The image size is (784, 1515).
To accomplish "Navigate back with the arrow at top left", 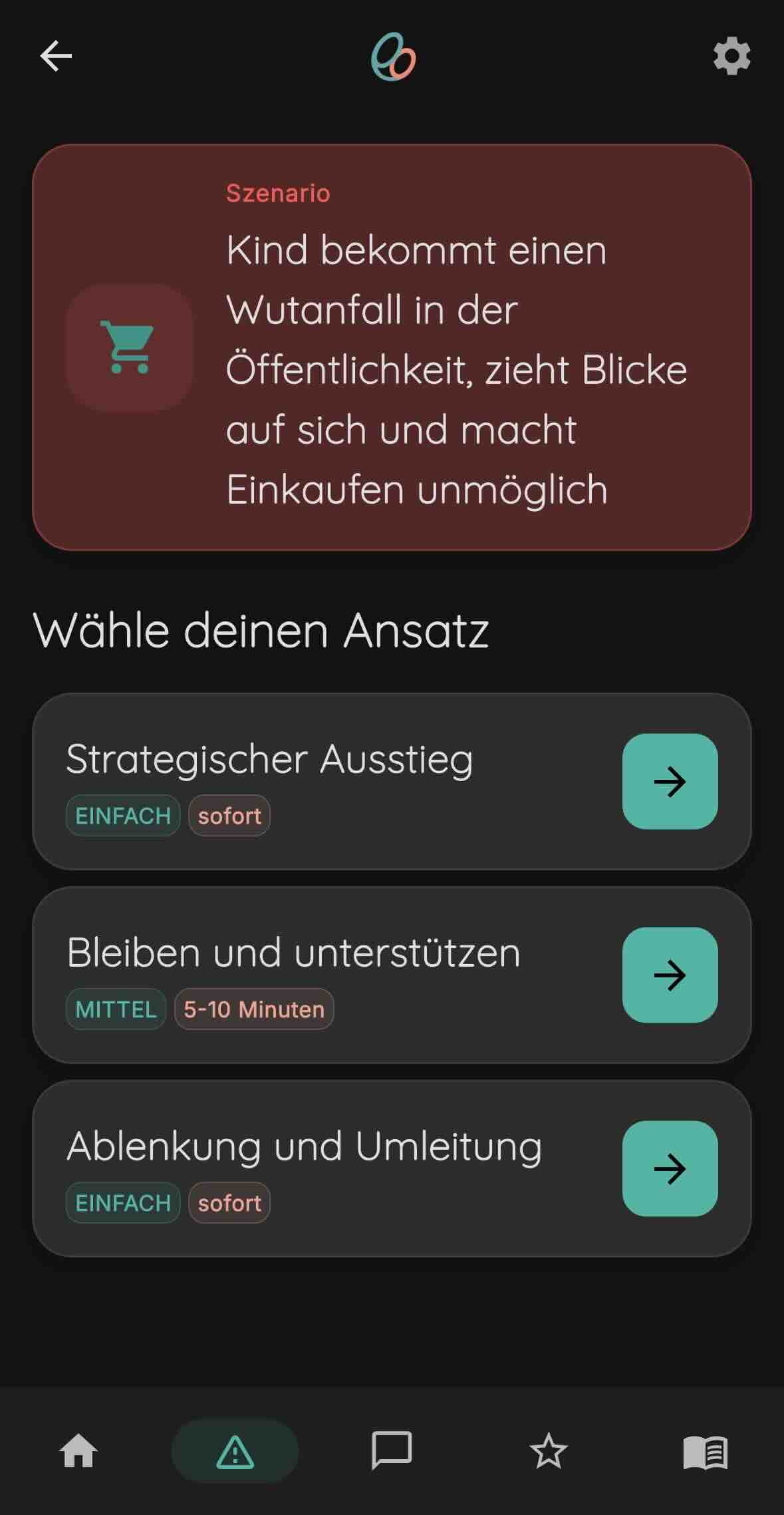I will [x=56, y=57].
